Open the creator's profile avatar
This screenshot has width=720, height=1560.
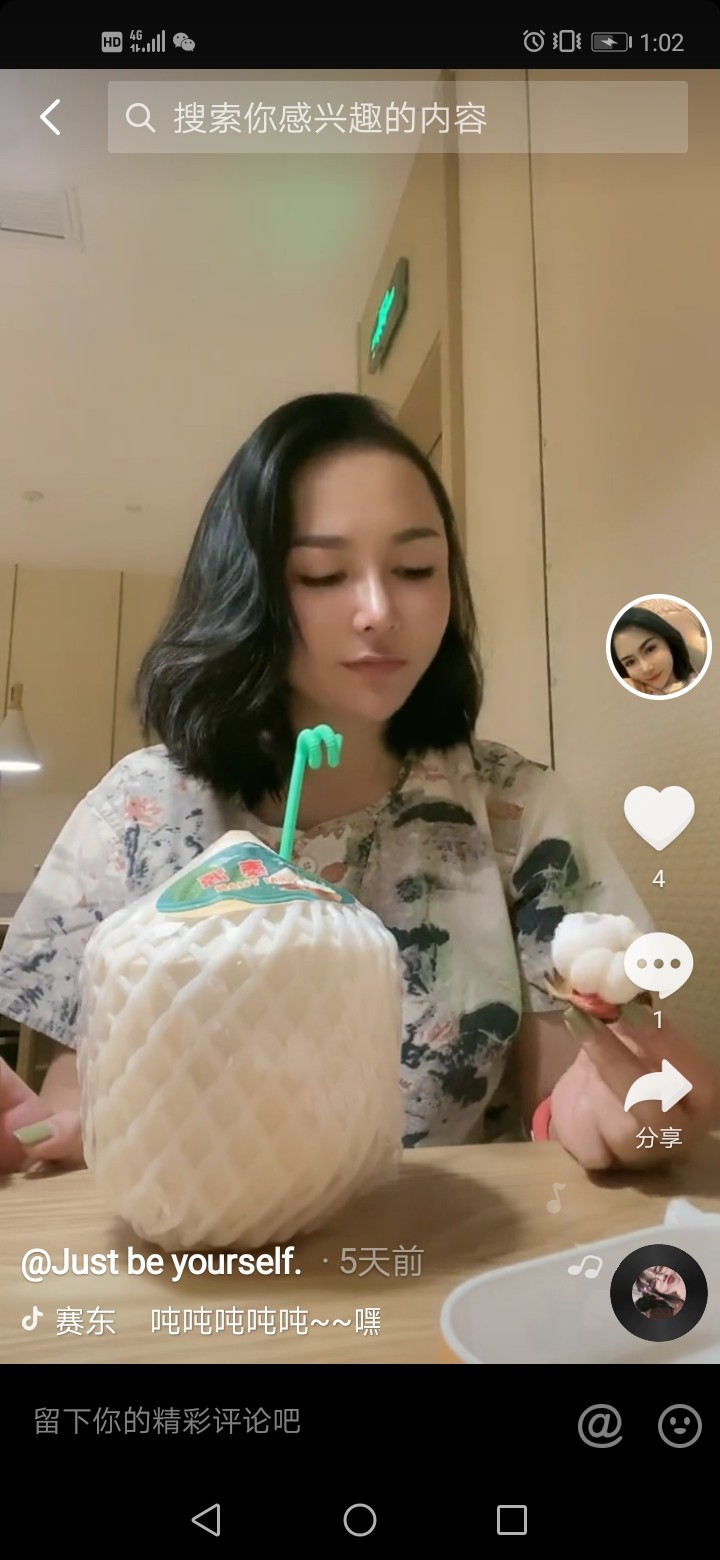pyautogui.click(x=658, y=647)
